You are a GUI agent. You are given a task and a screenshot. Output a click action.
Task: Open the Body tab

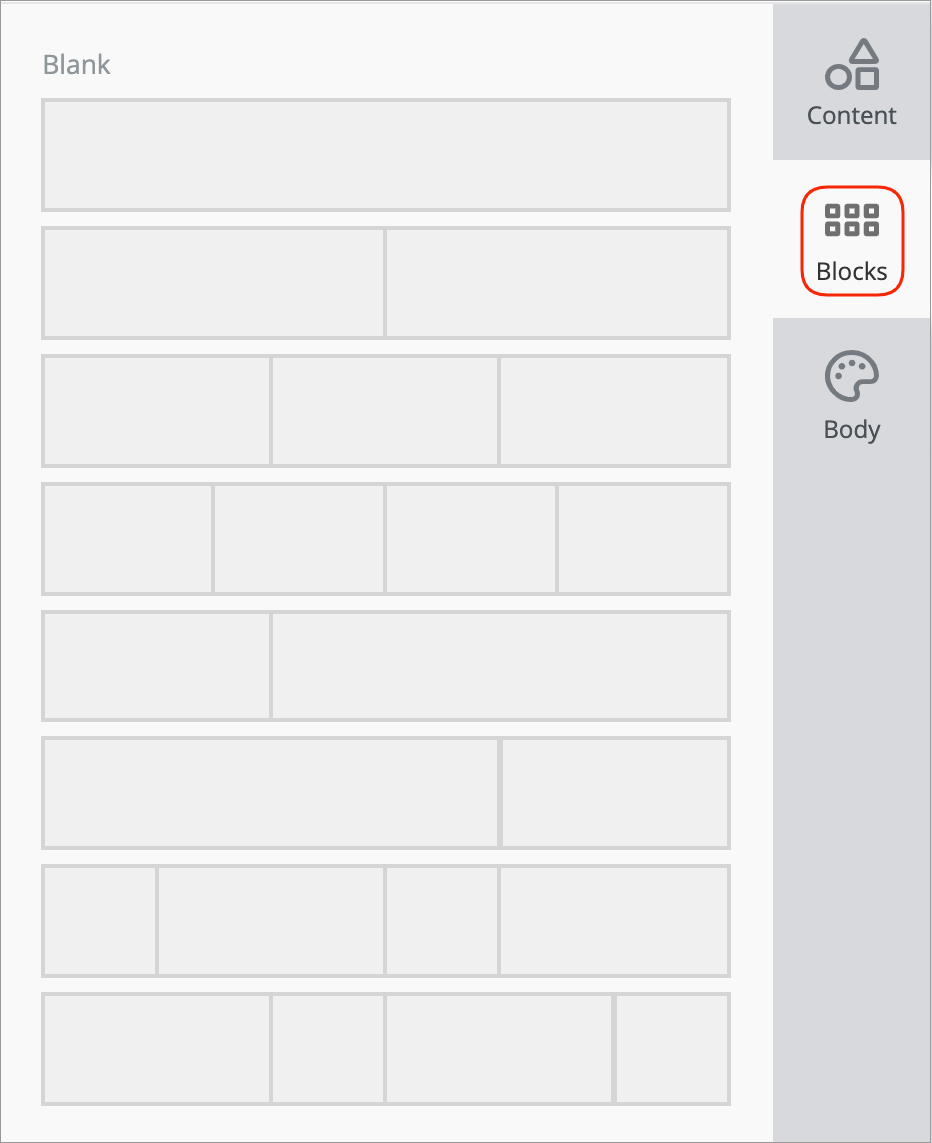tap(851, 397)
